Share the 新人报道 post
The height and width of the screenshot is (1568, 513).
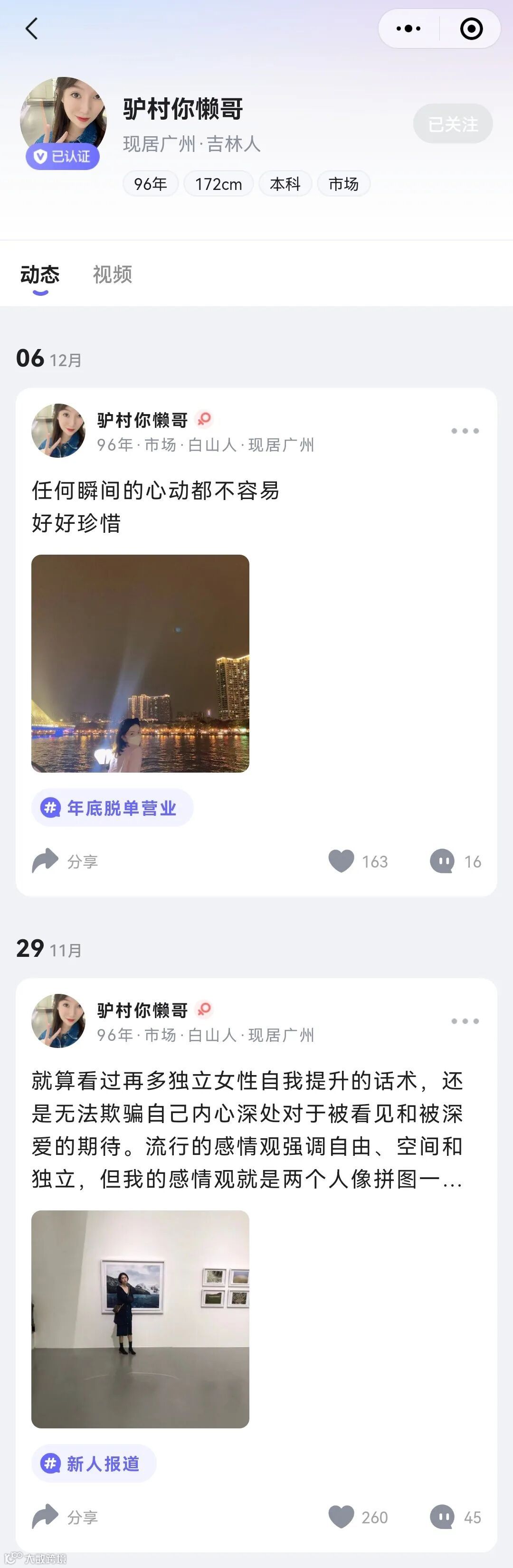coord(65,1517)
